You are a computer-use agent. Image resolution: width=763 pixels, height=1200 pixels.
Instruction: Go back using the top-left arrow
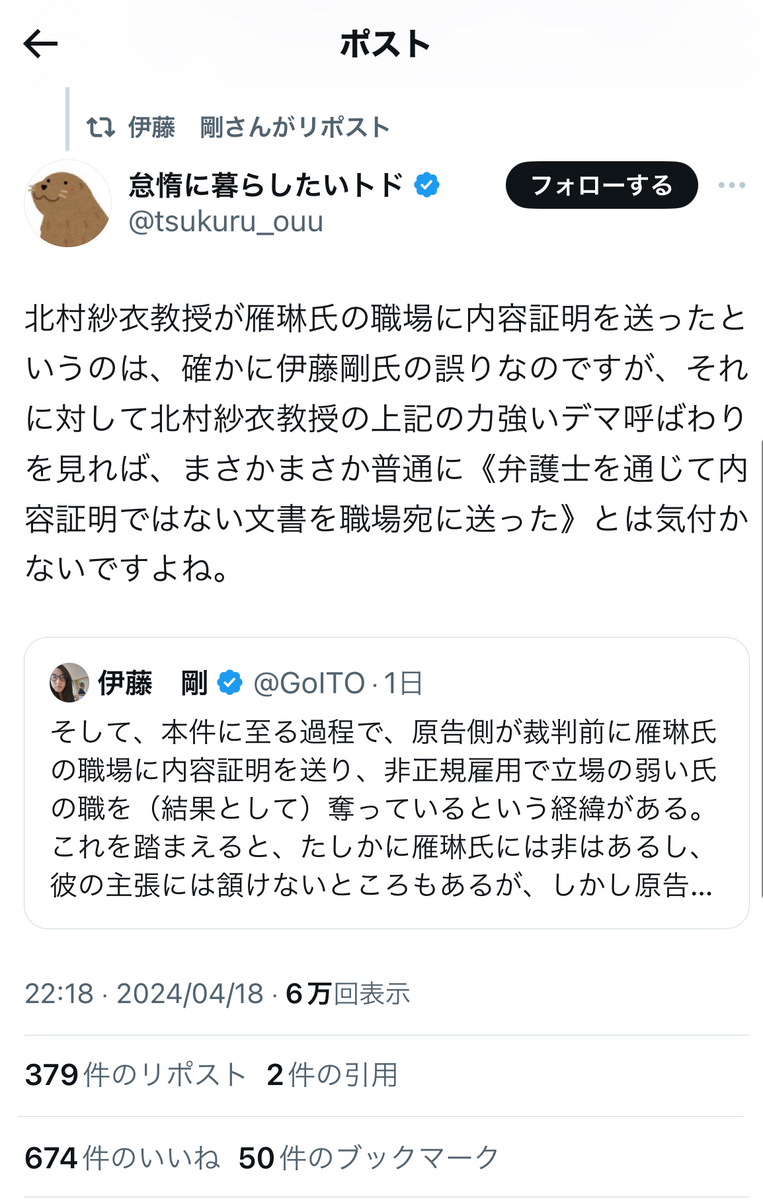[41, 44]
